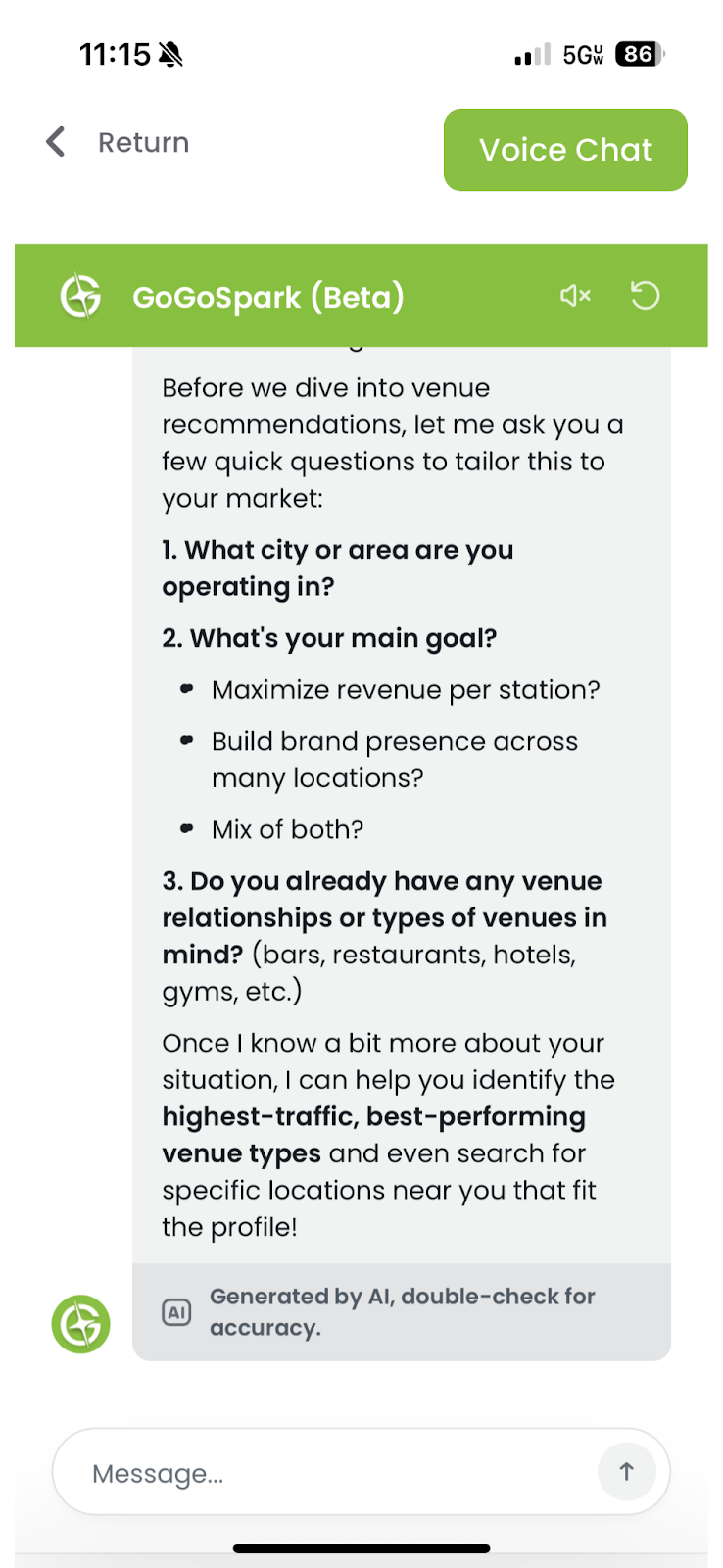Start a Voice Chat session
This screenshot has height=1568, width=723.
(x=565, y=150)
